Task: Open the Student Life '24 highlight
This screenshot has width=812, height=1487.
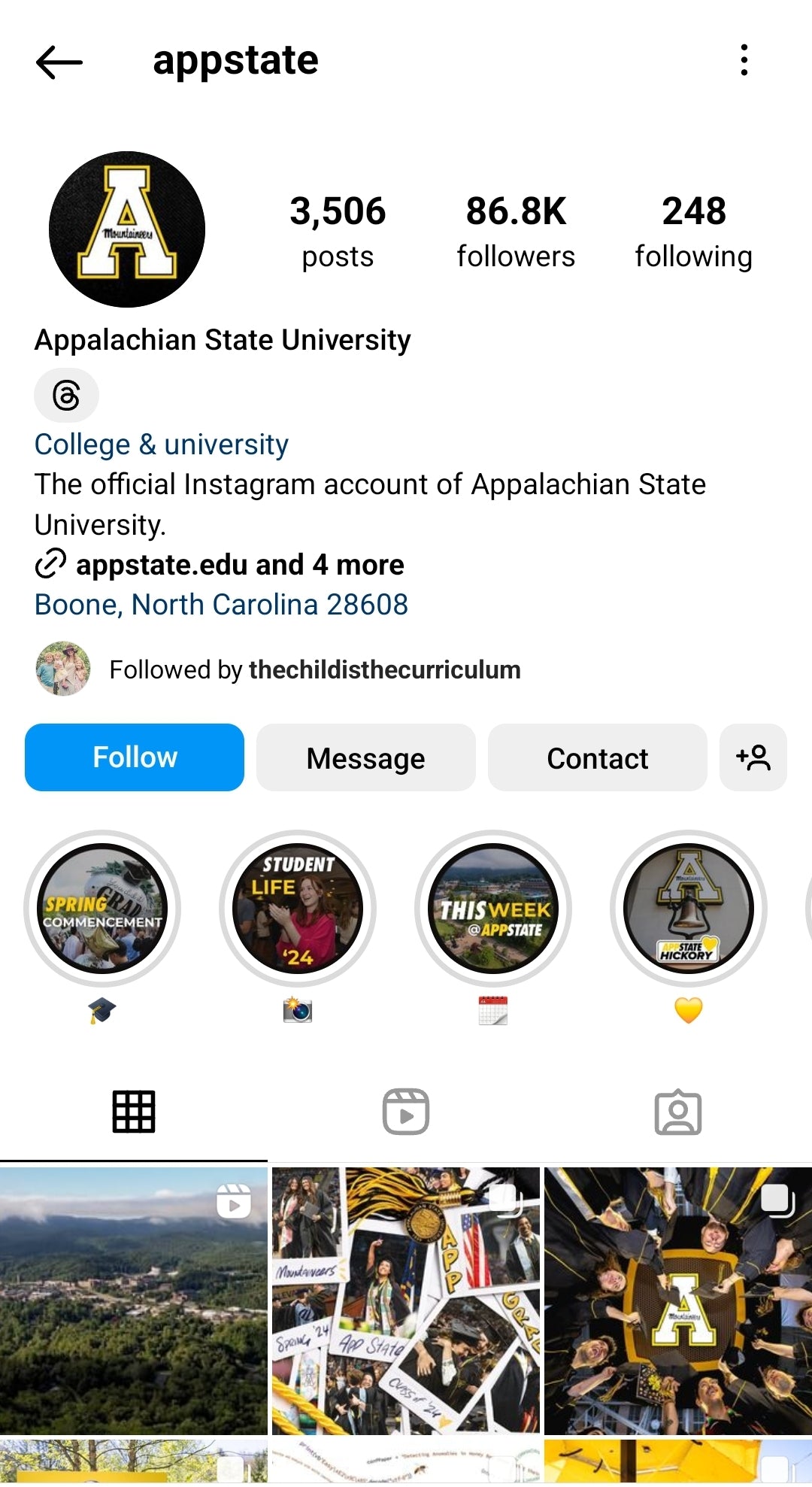Action: (x=298, y=909)
